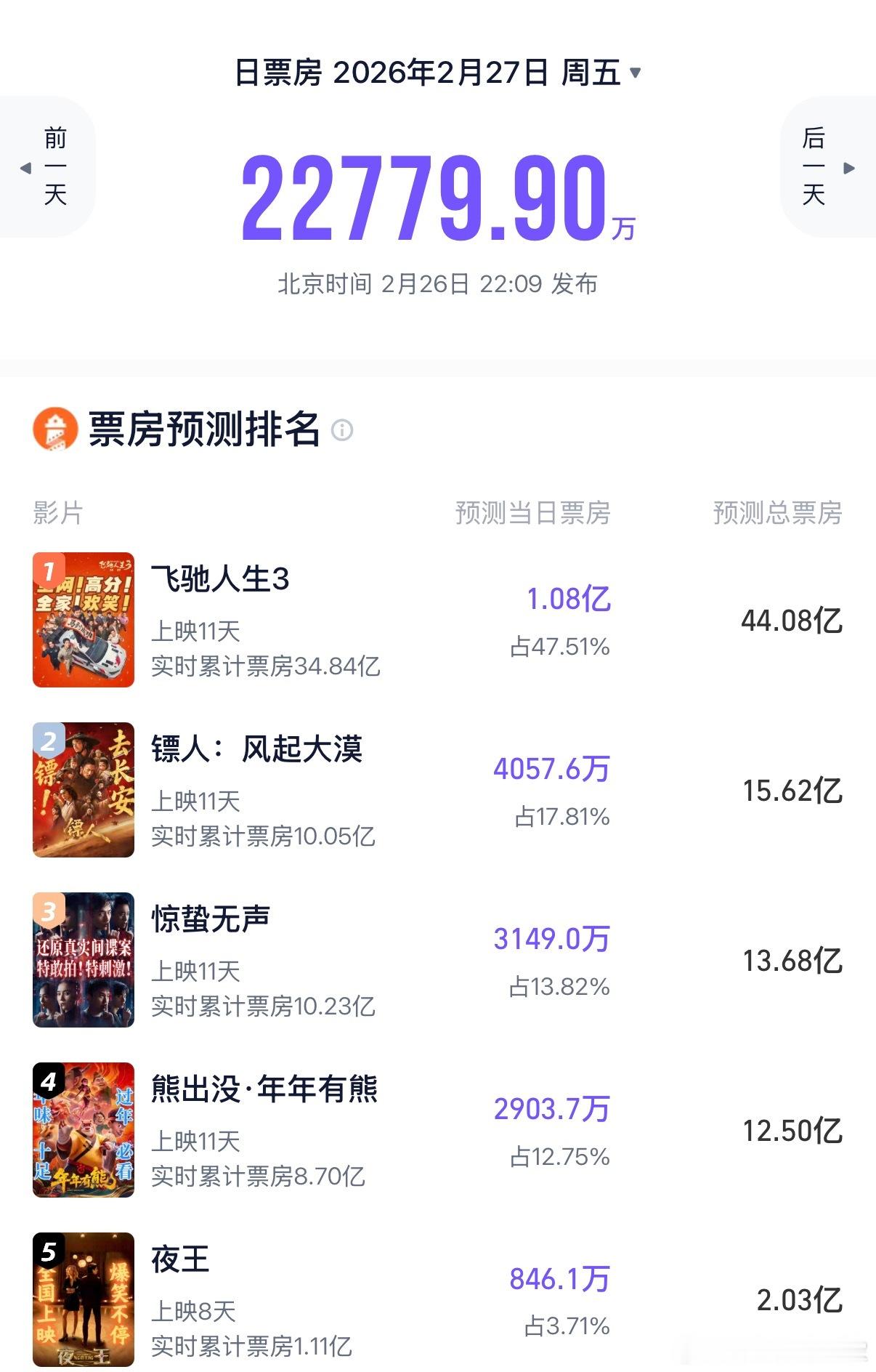Open the movie 飞驰人生3 detail page
876x1372 pixels.
219,578
